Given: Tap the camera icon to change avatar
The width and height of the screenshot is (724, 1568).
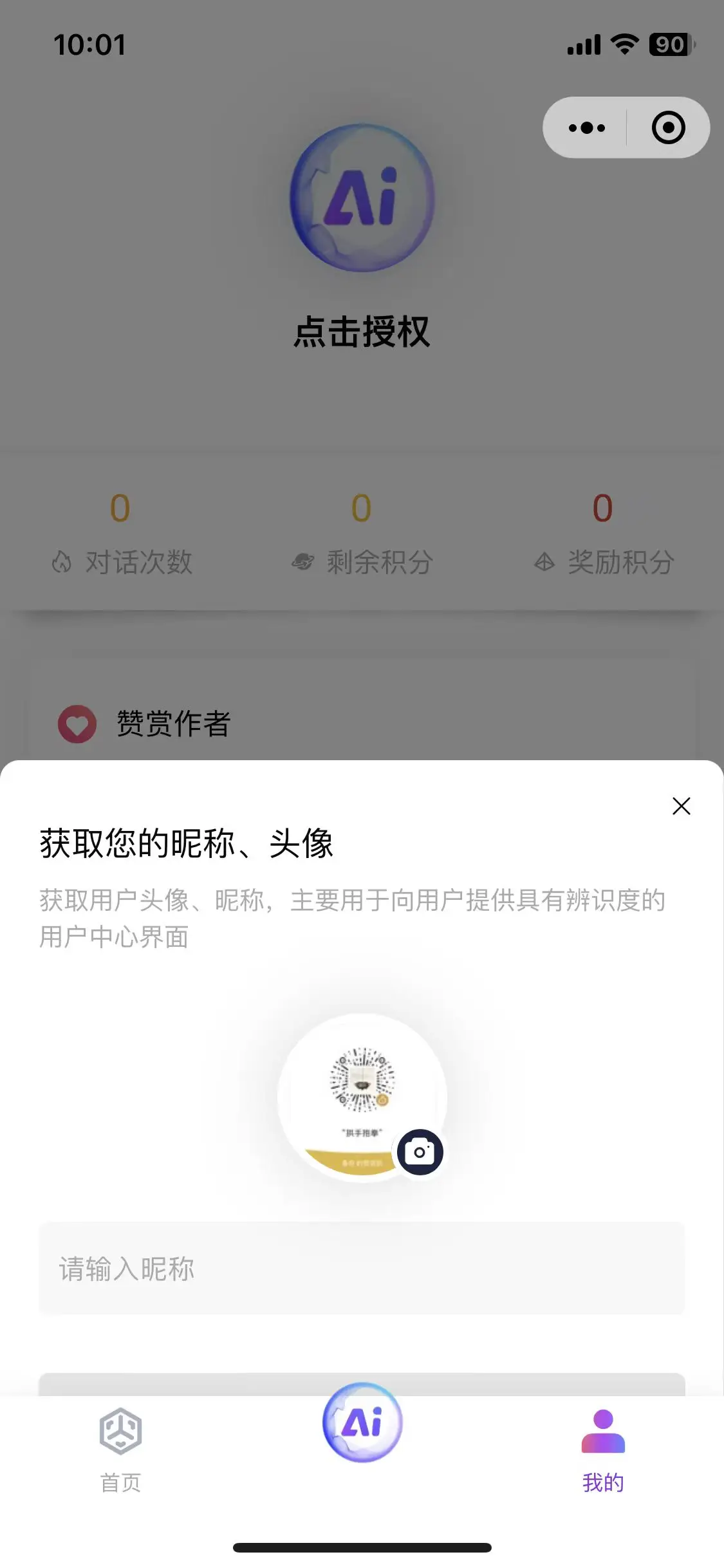Looking at the screenshot, I should [x=420, y=1152].
